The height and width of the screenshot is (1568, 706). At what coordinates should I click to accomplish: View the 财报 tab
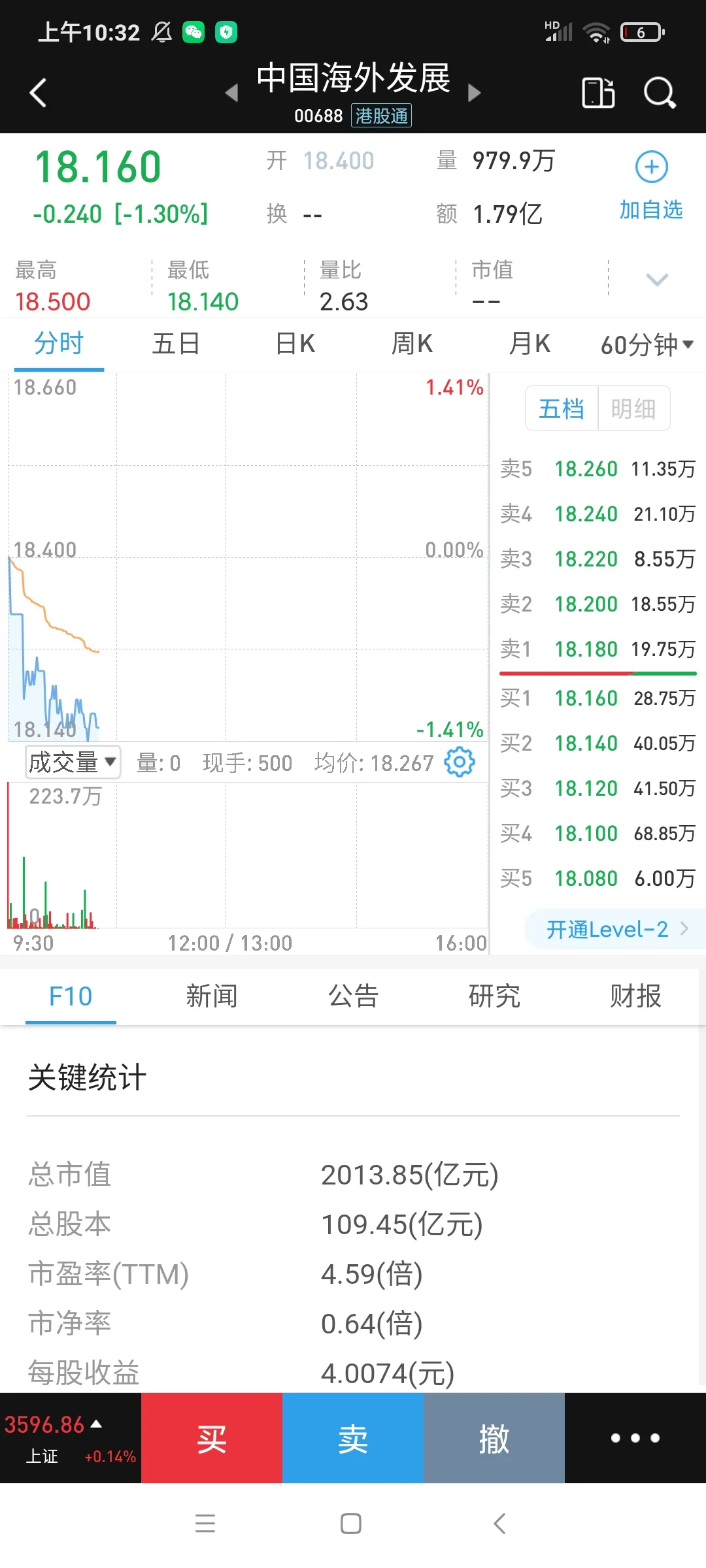(635, 996)
